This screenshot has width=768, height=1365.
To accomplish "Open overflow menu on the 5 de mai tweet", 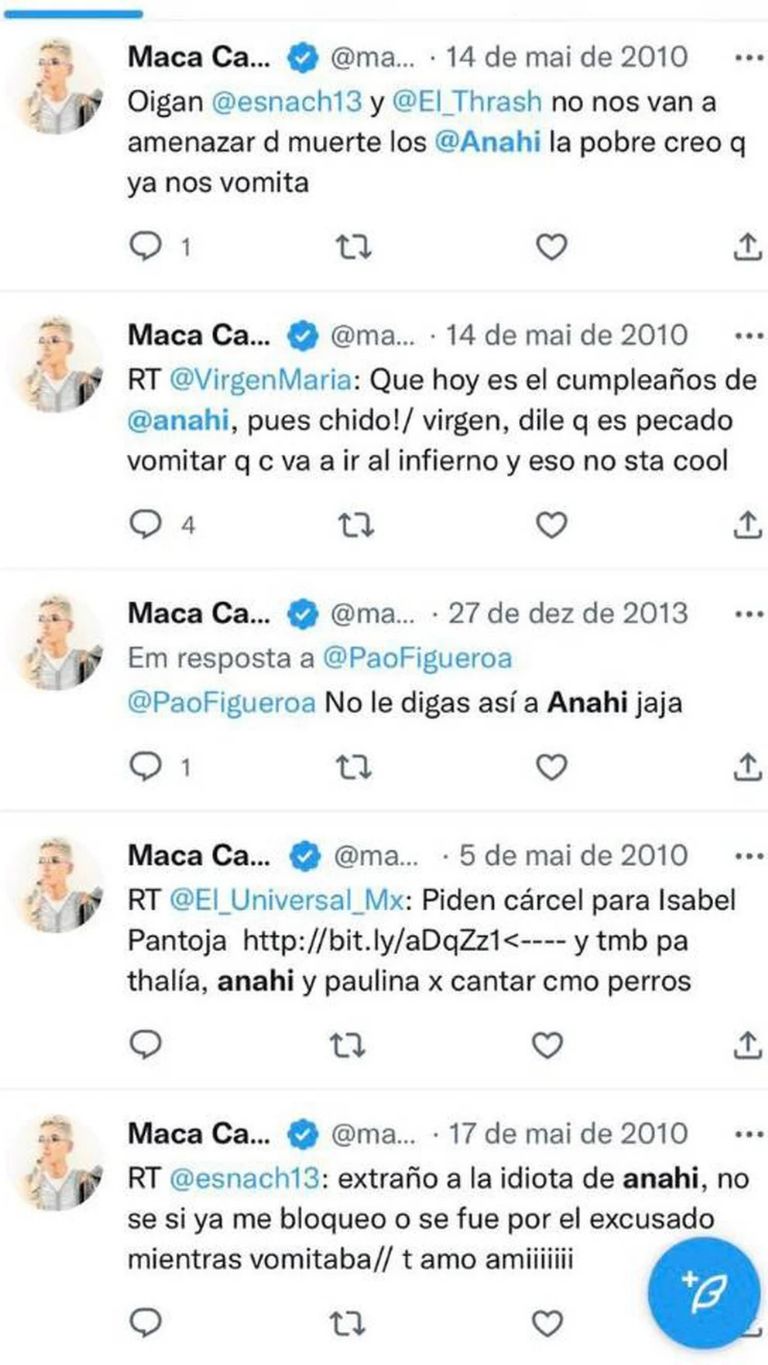I will (x=746, y=855).
